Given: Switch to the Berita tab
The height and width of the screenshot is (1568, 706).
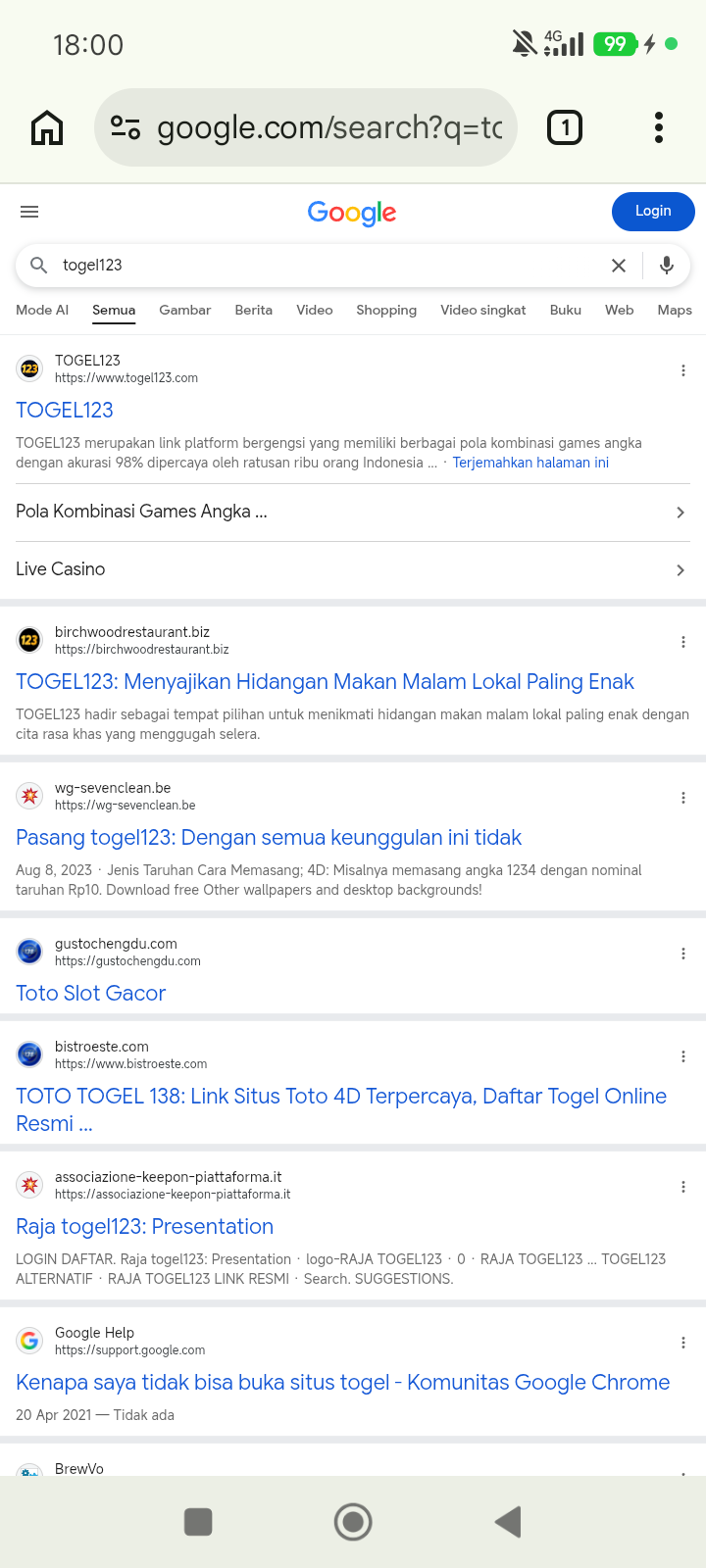Looking at the screenshot, I should [x=254, y=310].
